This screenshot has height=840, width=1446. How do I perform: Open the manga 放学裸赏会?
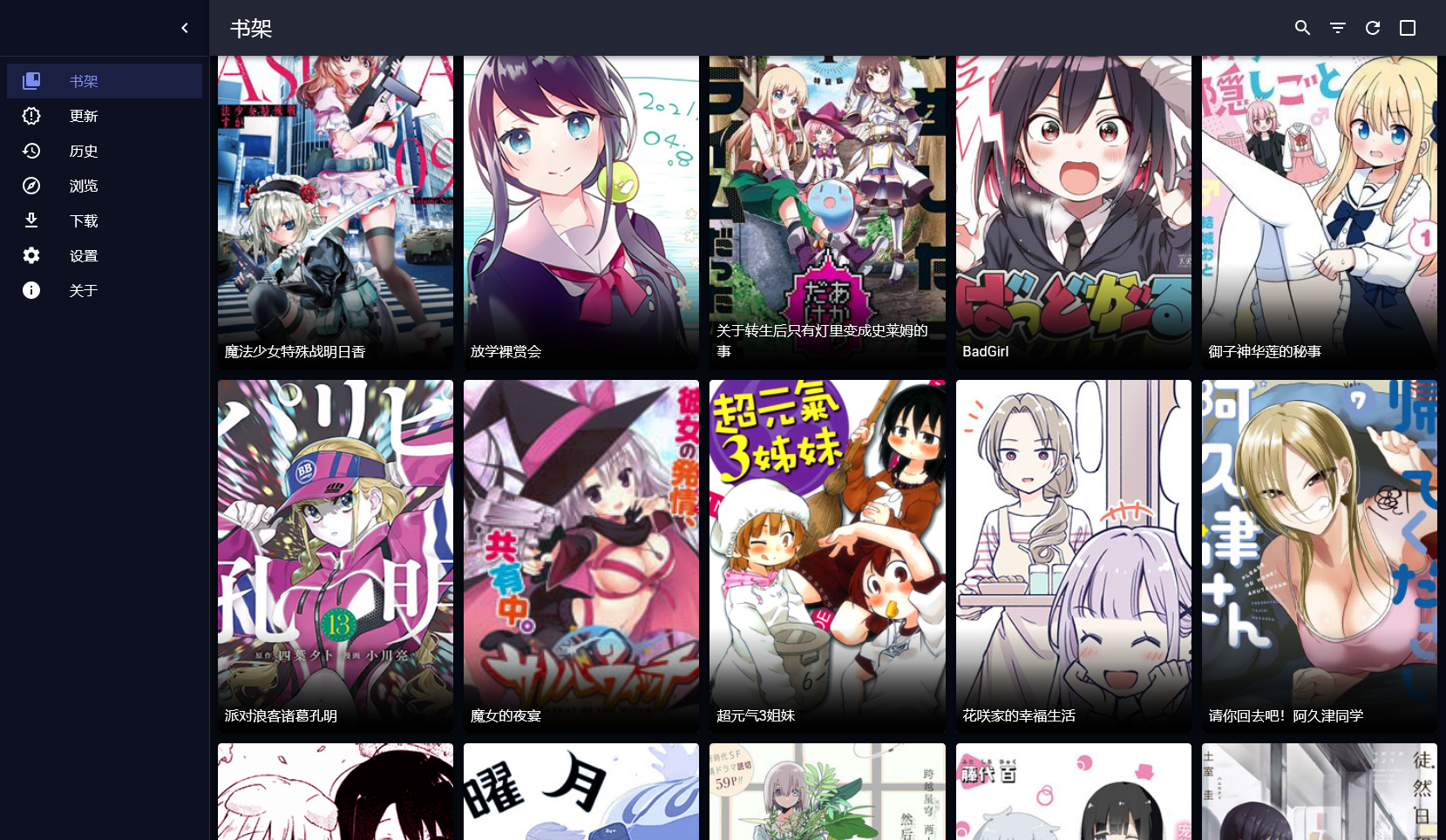(581, 209)
